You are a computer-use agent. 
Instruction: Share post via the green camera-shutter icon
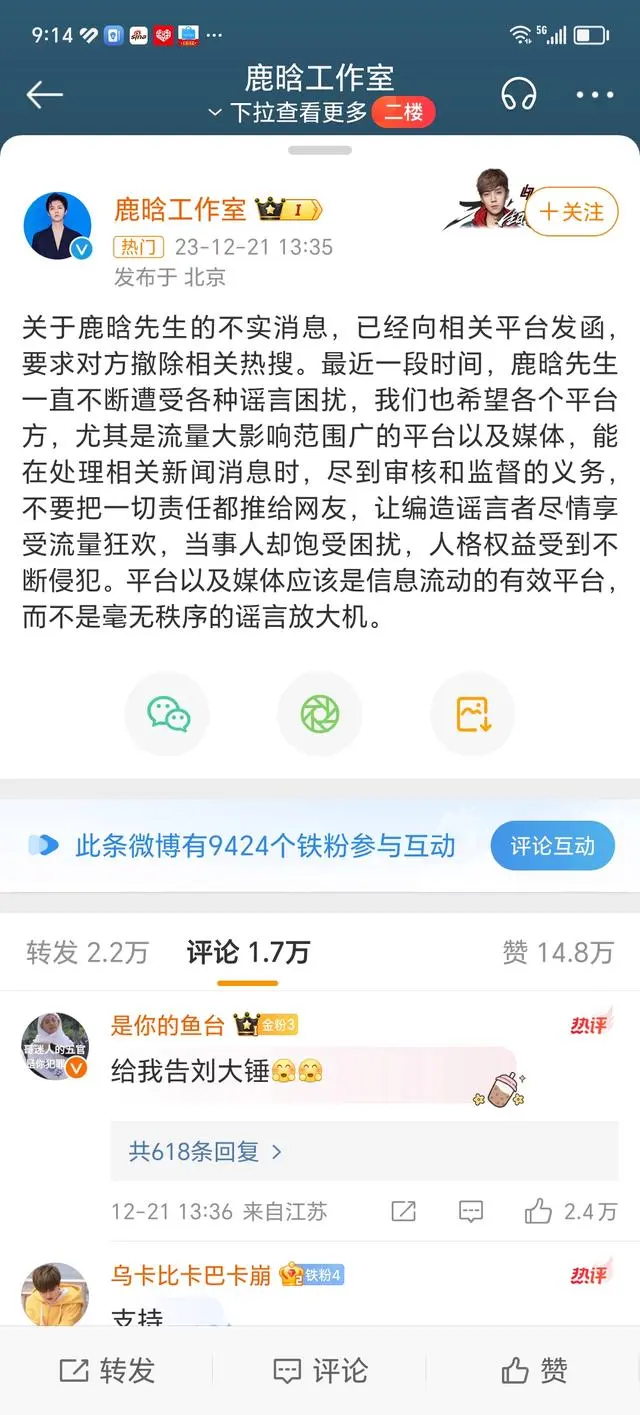(x=320, y=714)
